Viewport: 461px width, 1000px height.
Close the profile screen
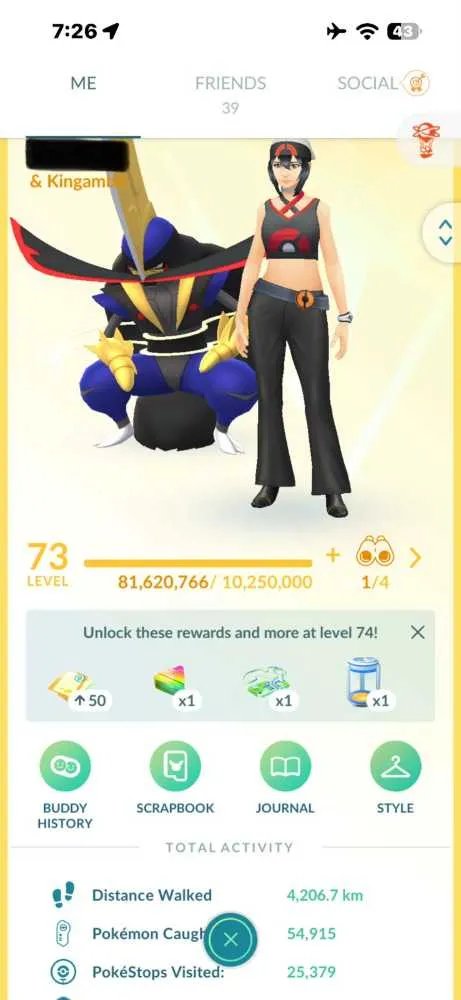pyautogui.click(x=231, y=939)
